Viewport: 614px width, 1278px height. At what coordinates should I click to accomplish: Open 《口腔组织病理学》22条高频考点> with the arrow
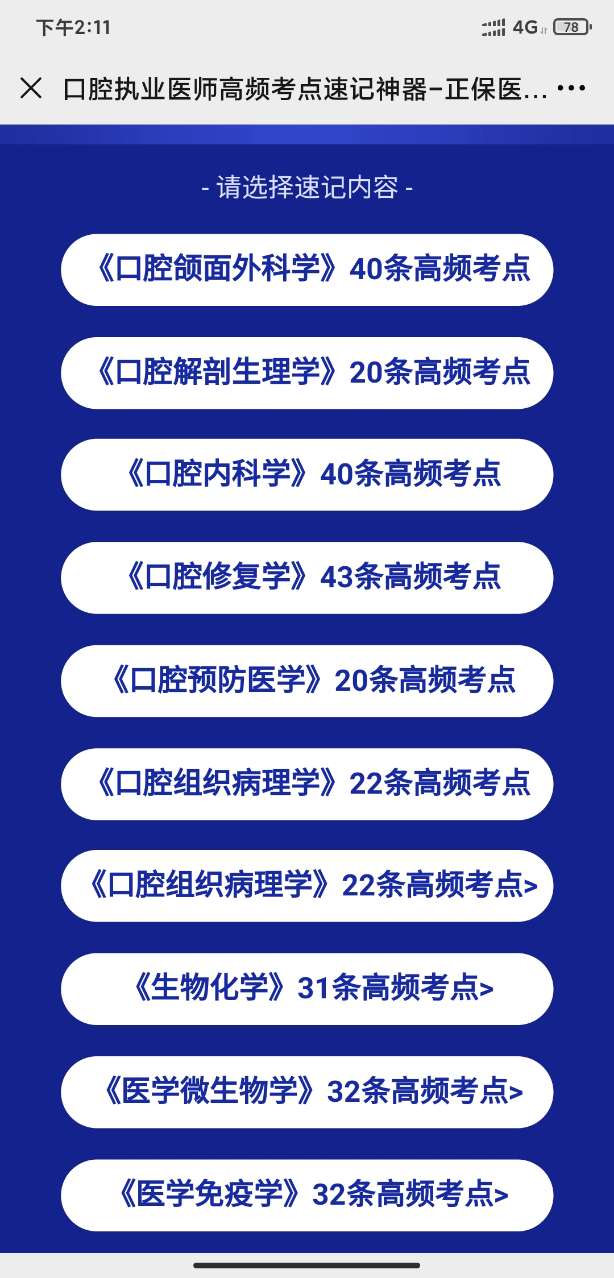307,886
